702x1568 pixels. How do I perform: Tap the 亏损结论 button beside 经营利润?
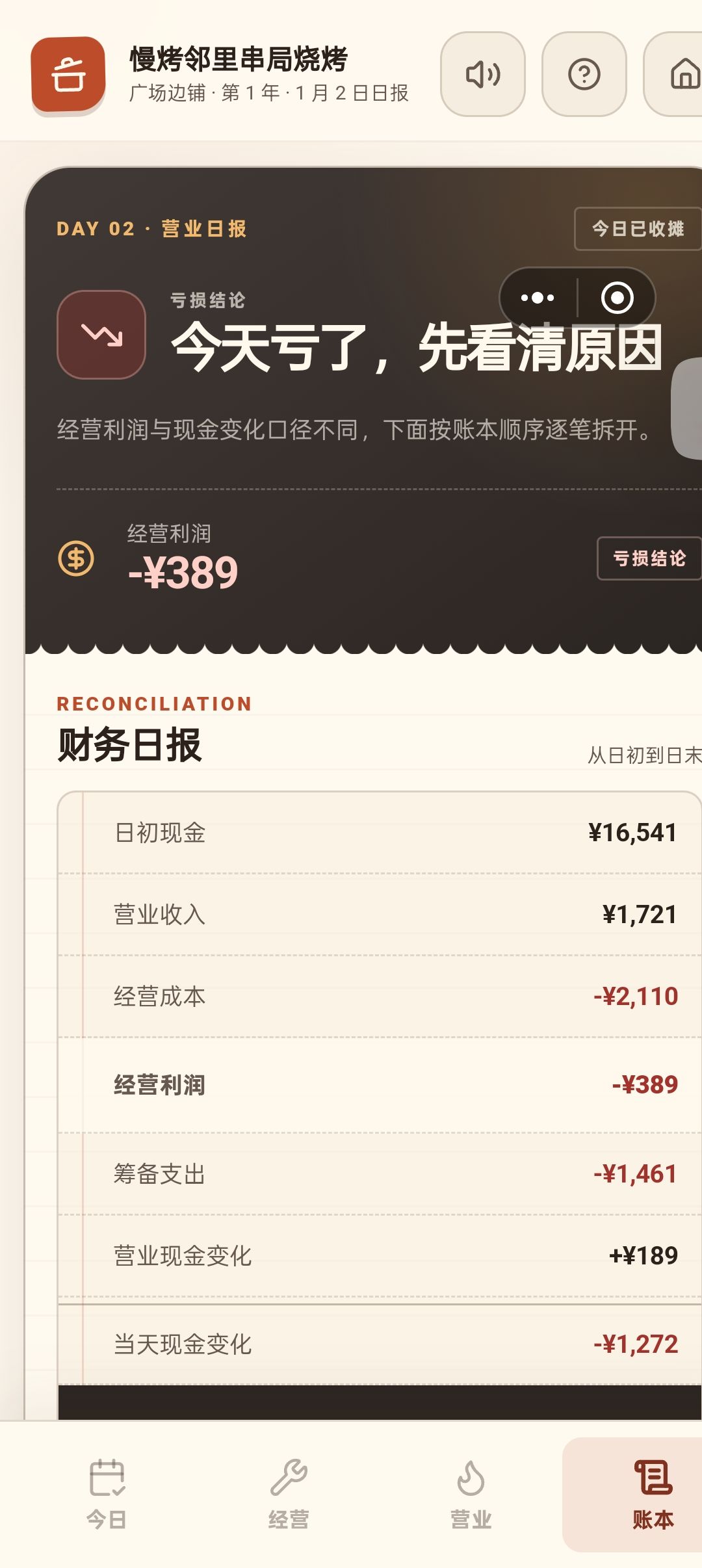point(649,558)
